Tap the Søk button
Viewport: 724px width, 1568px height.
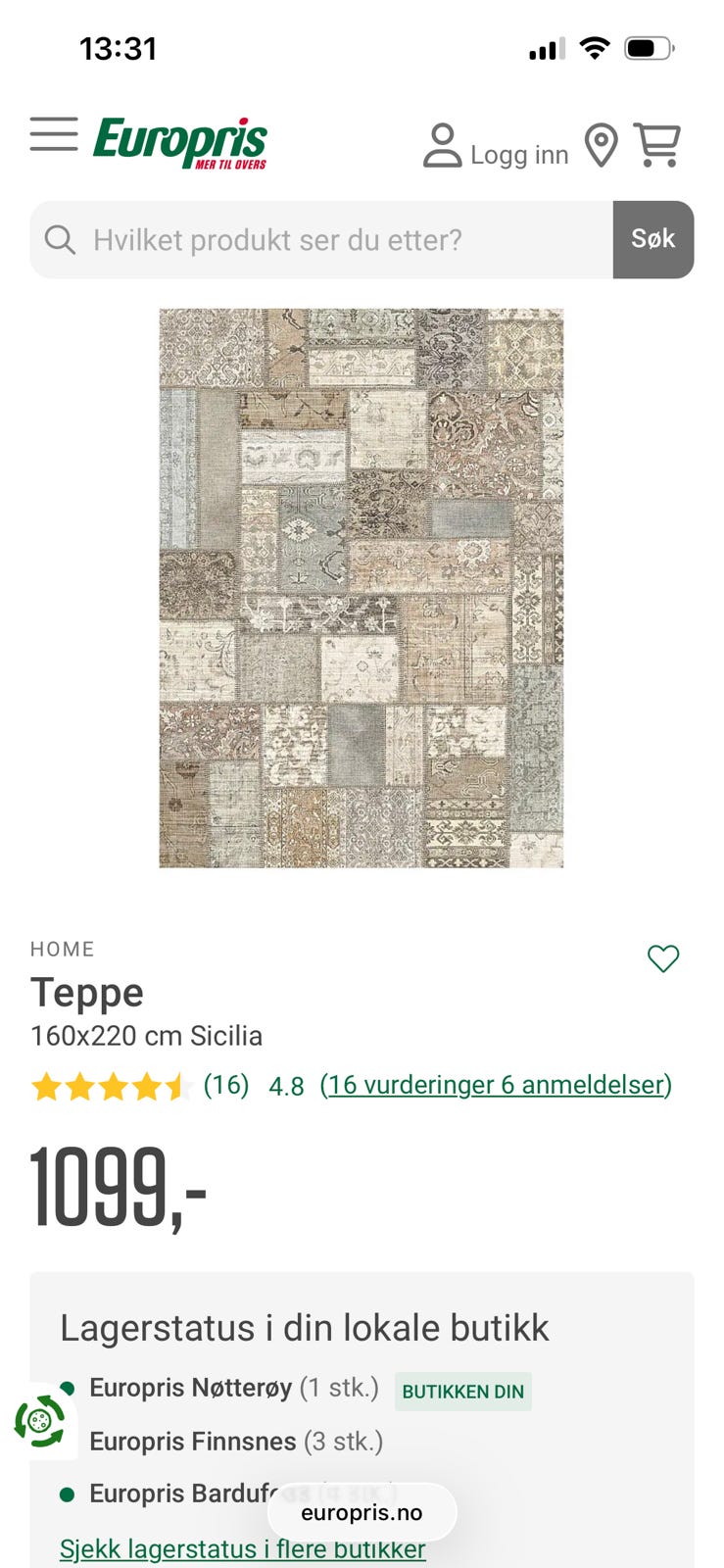point(653,240)
